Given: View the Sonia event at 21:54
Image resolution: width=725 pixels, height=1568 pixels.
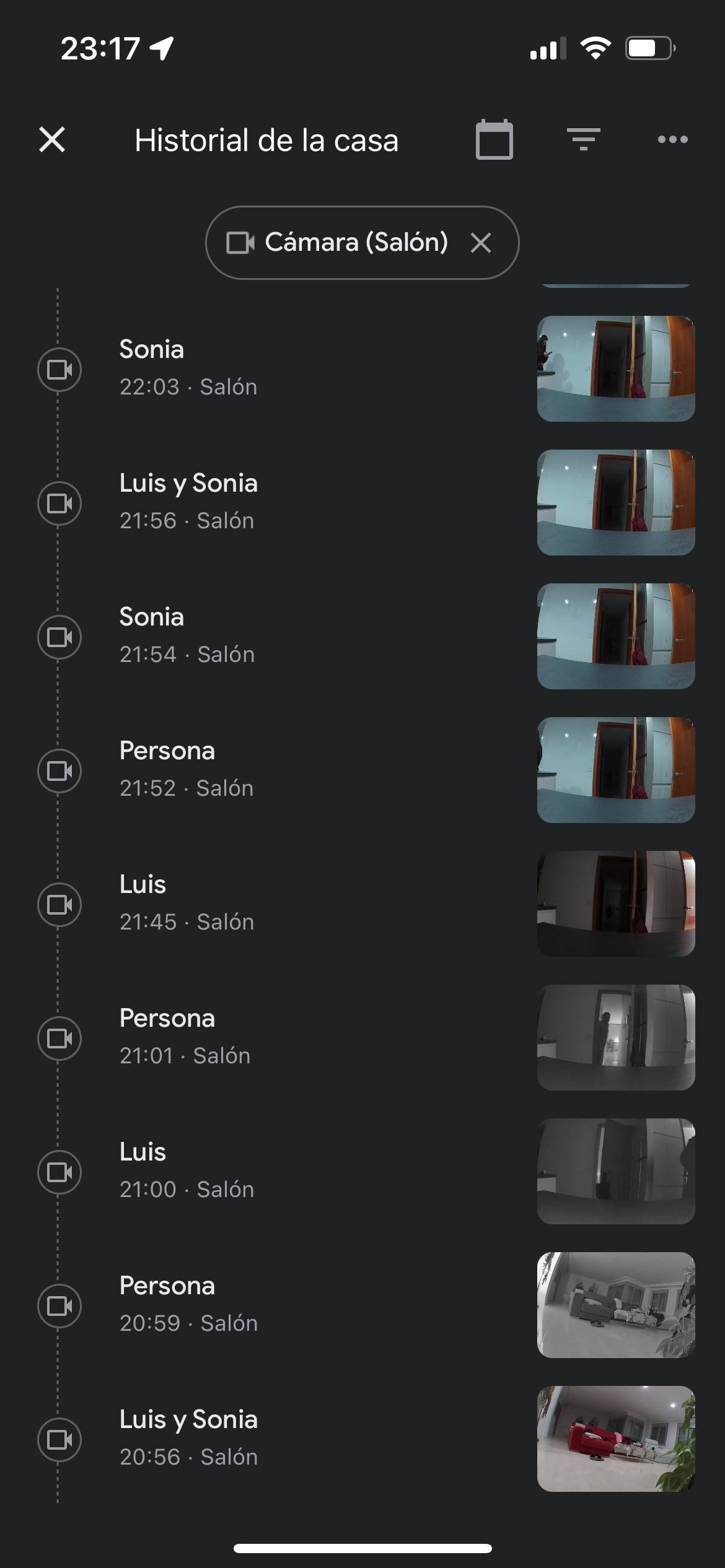Looking at the screenshot, I should coord(362,637).
